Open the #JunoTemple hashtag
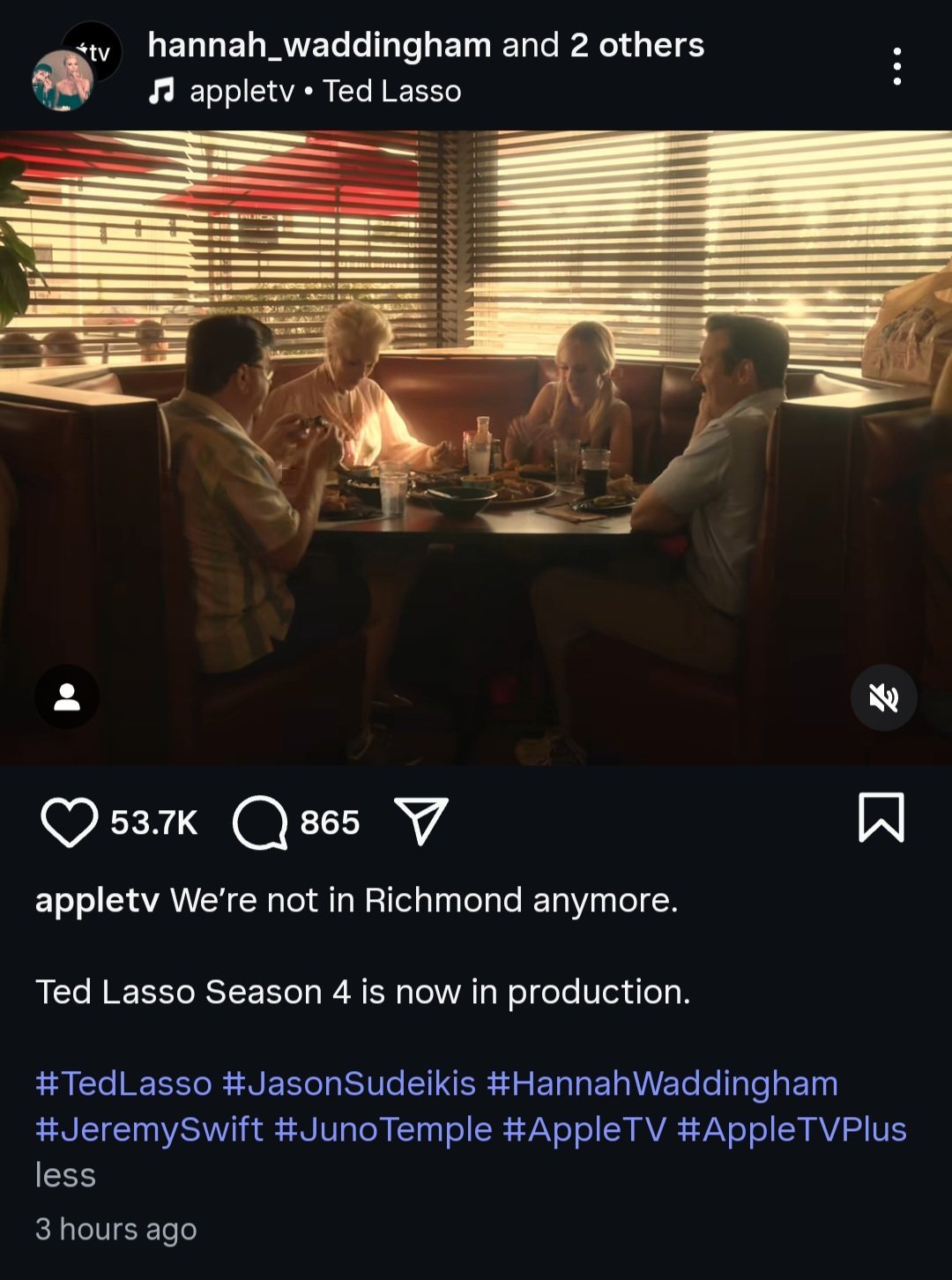The height and width of the screenshot is (1280, 952). point(383,1129)
